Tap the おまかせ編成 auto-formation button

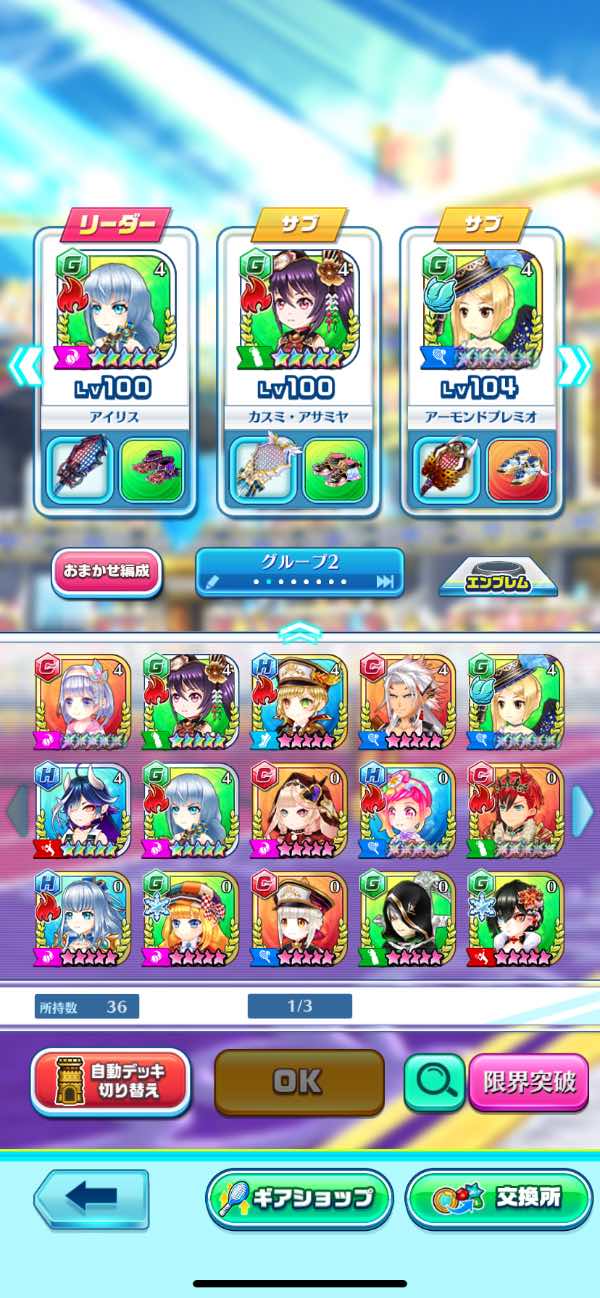click(106, 571)
